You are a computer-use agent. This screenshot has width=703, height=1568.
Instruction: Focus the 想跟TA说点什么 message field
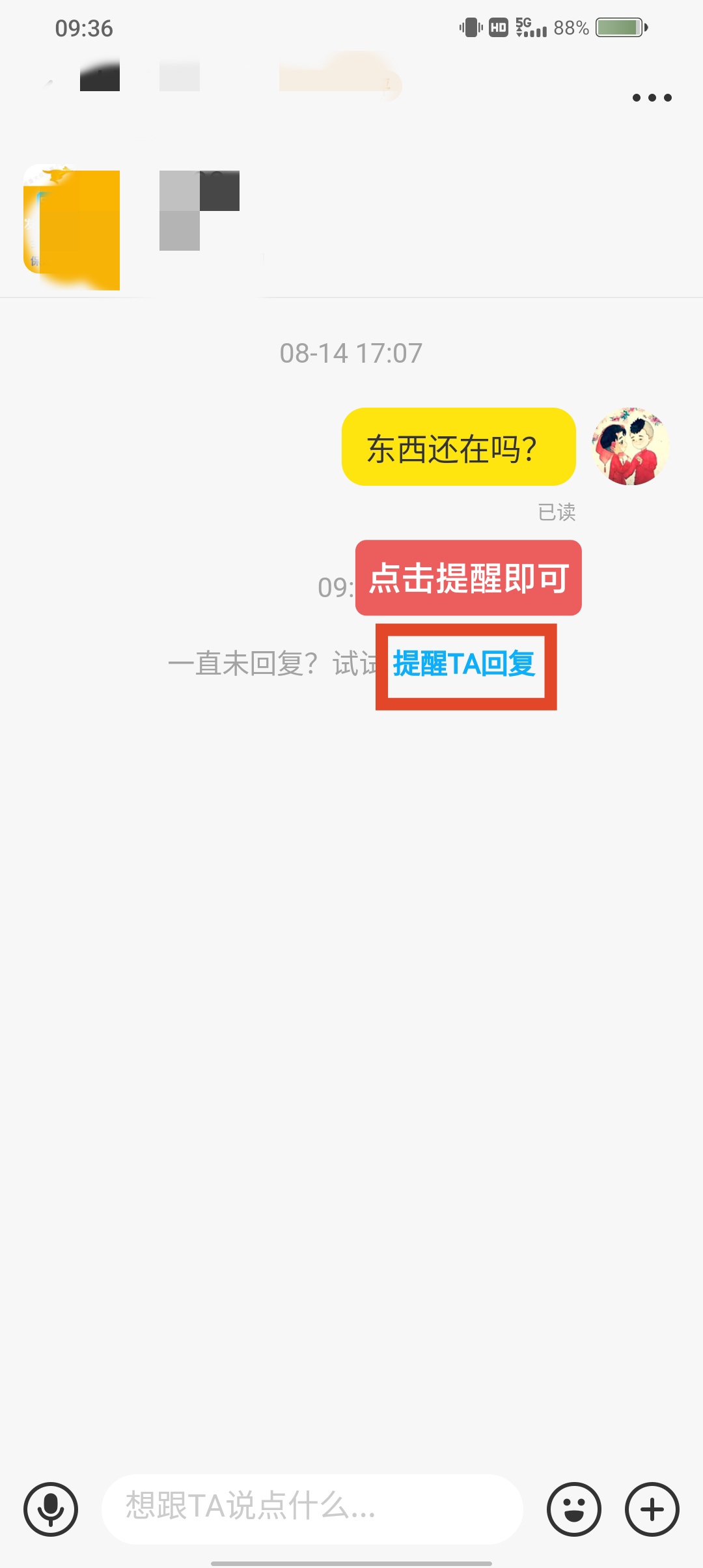coord(312,1507)
